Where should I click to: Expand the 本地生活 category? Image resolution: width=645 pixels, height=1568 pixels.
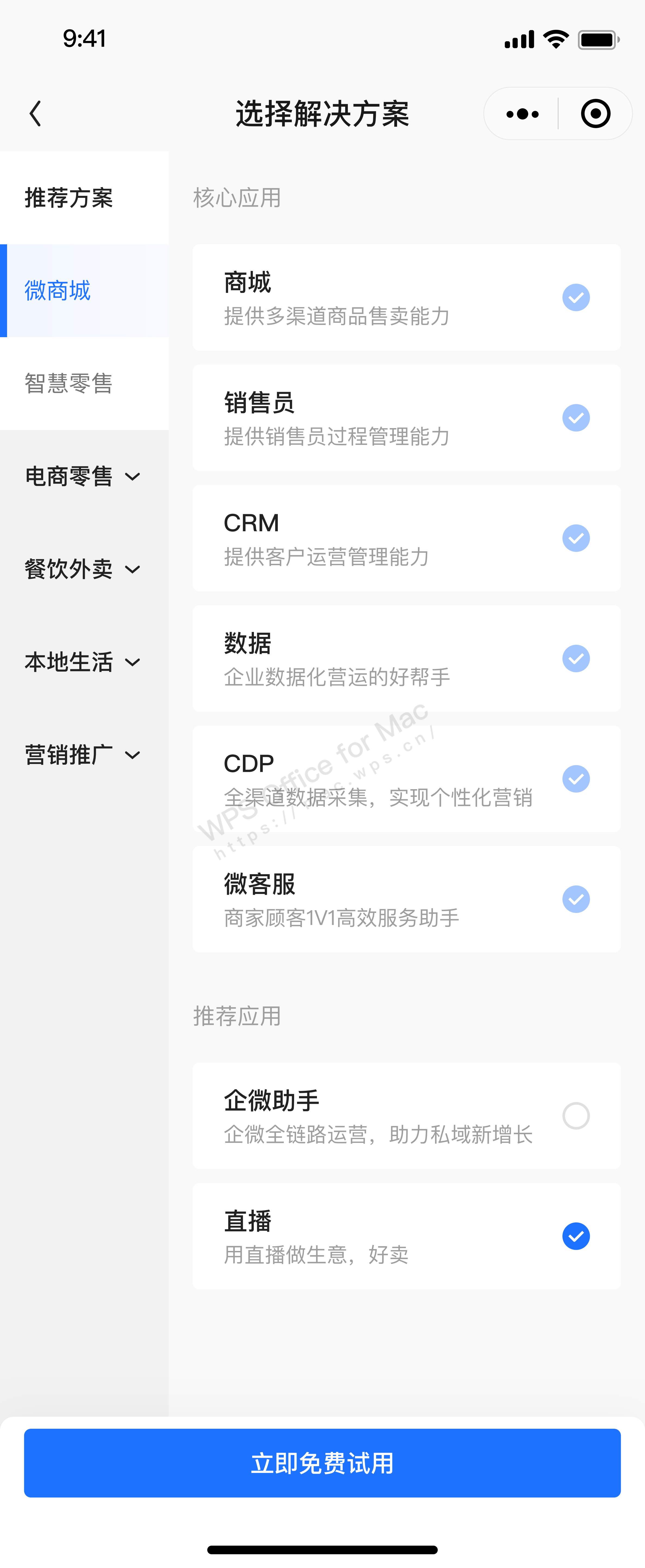(82, 662)
